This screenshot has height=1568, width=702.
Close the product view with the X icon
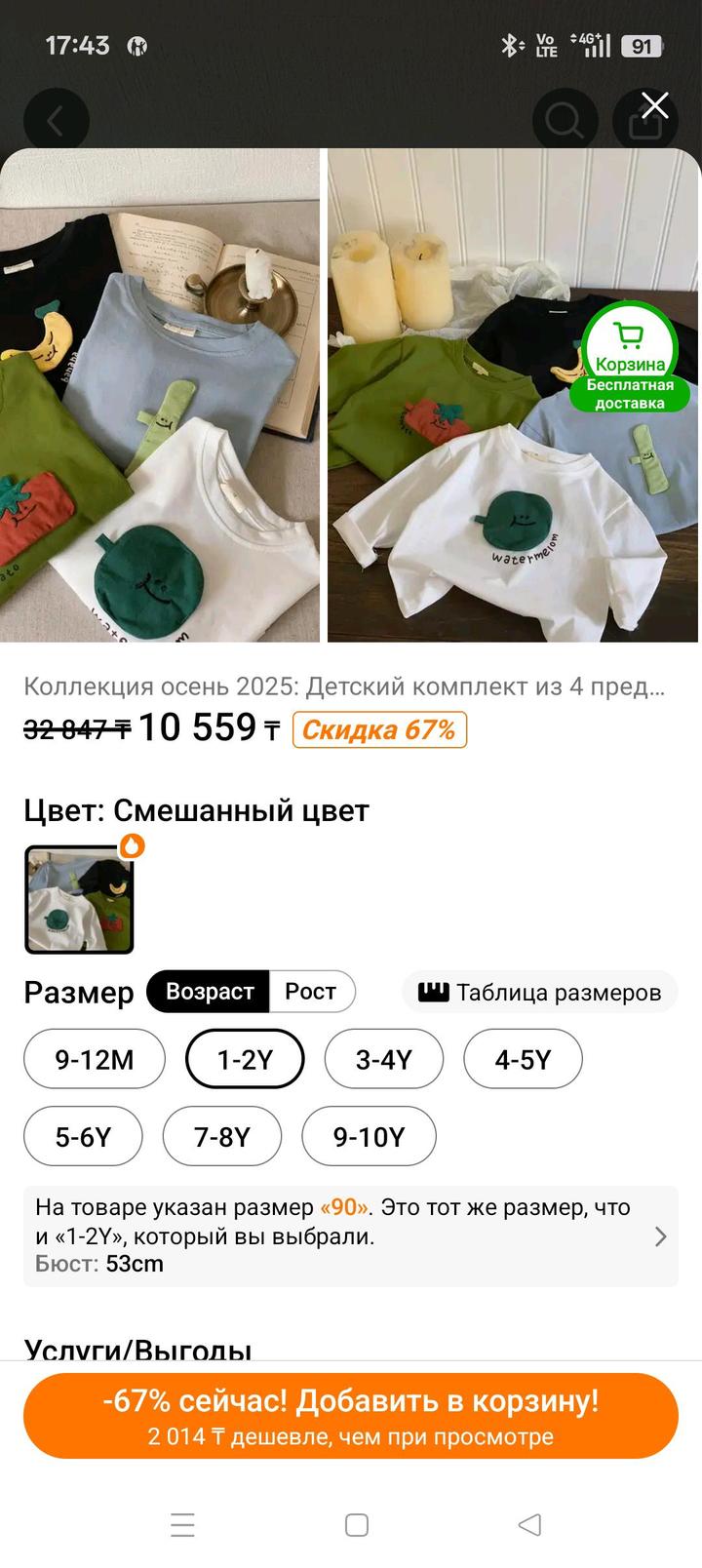click(x=655, y=105)
